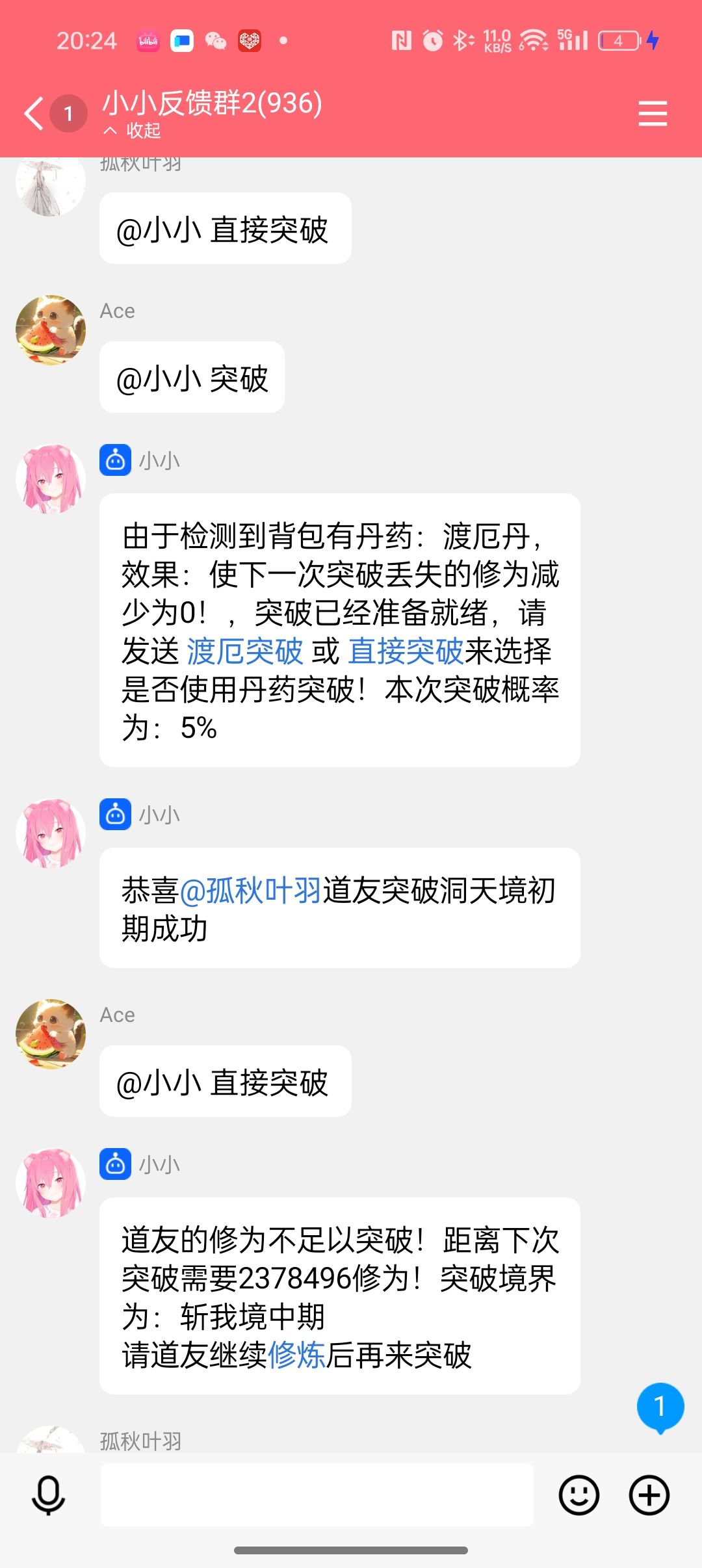The image size is (702, 1568).
Task: Tap the 直接突破 link in the 小小 message
Action: [x=406, y=651]
